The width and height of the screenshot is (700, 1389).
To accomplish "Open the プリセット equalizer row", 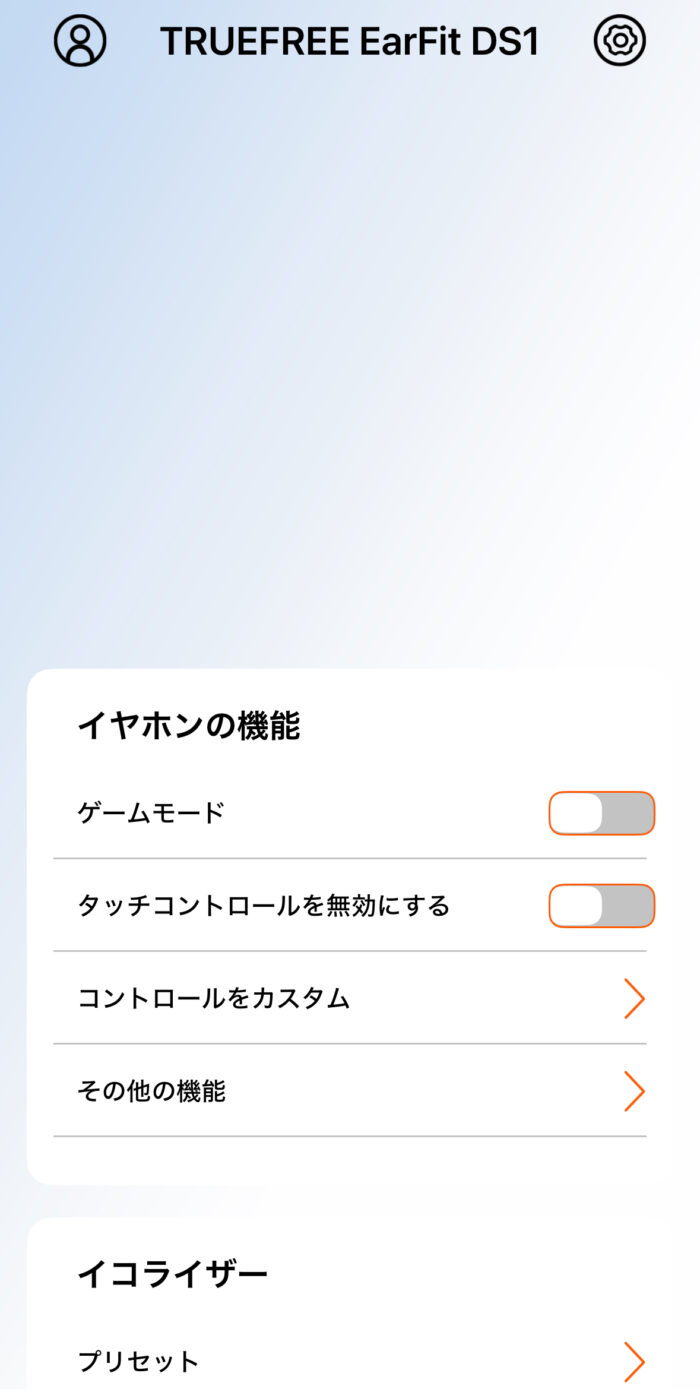I will click(x=350, y=1361).
